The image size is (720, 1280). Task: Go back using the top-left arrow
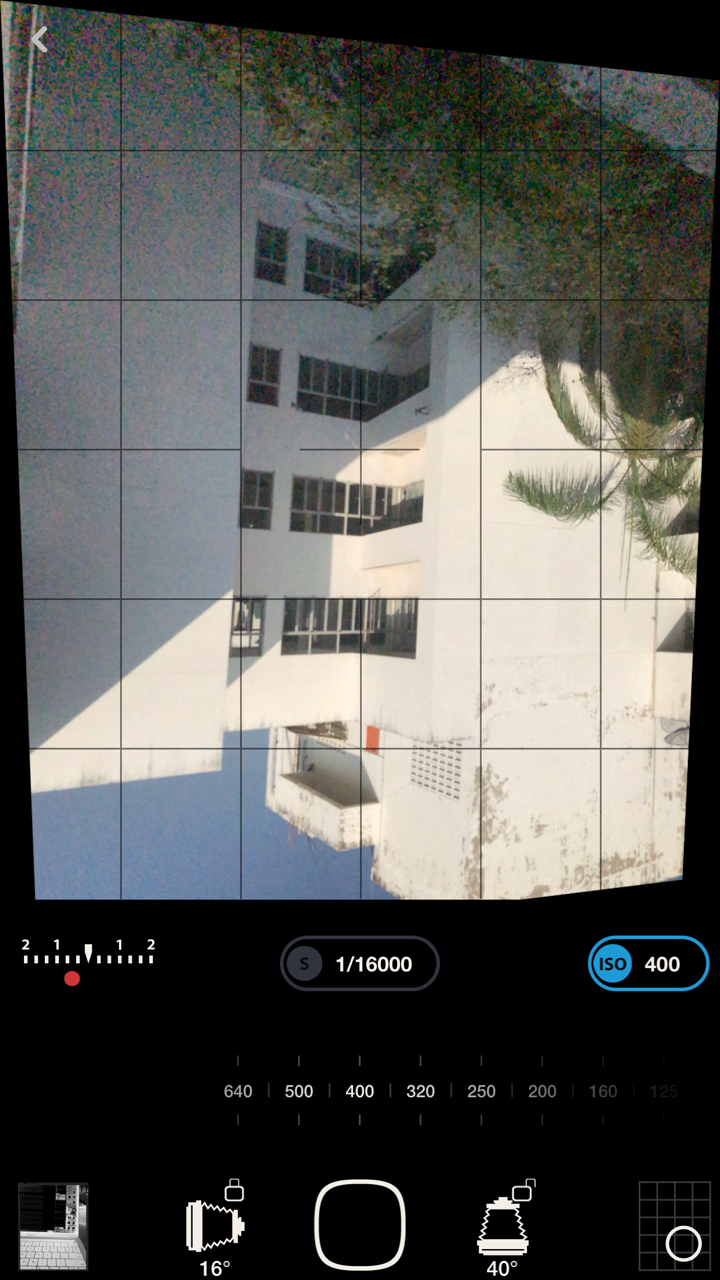(39, 40)
